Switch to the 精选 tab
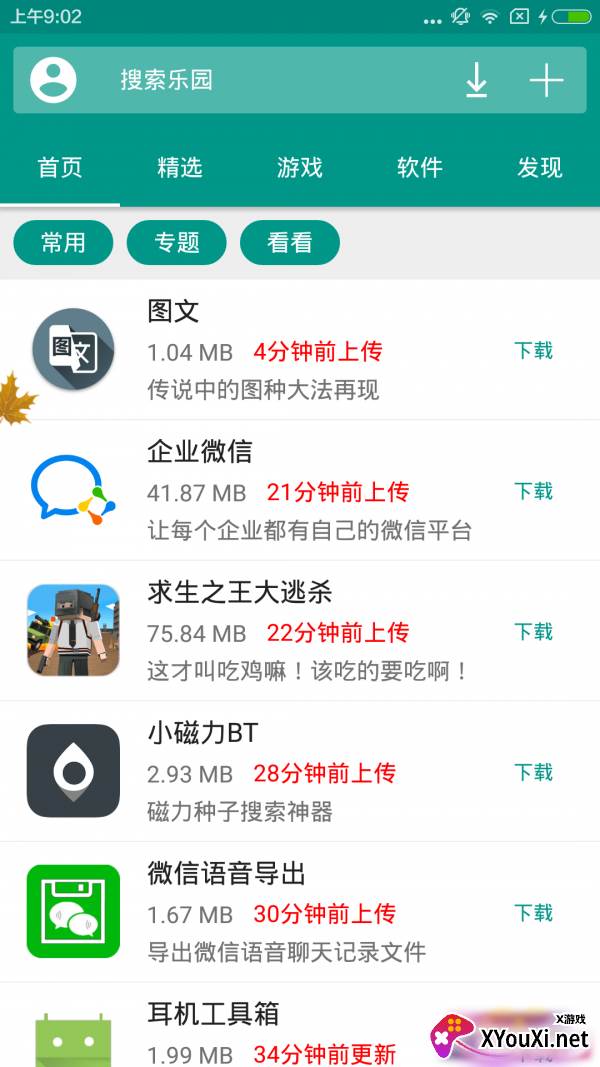Screen dimensions: 600x1067 (180, 168)
